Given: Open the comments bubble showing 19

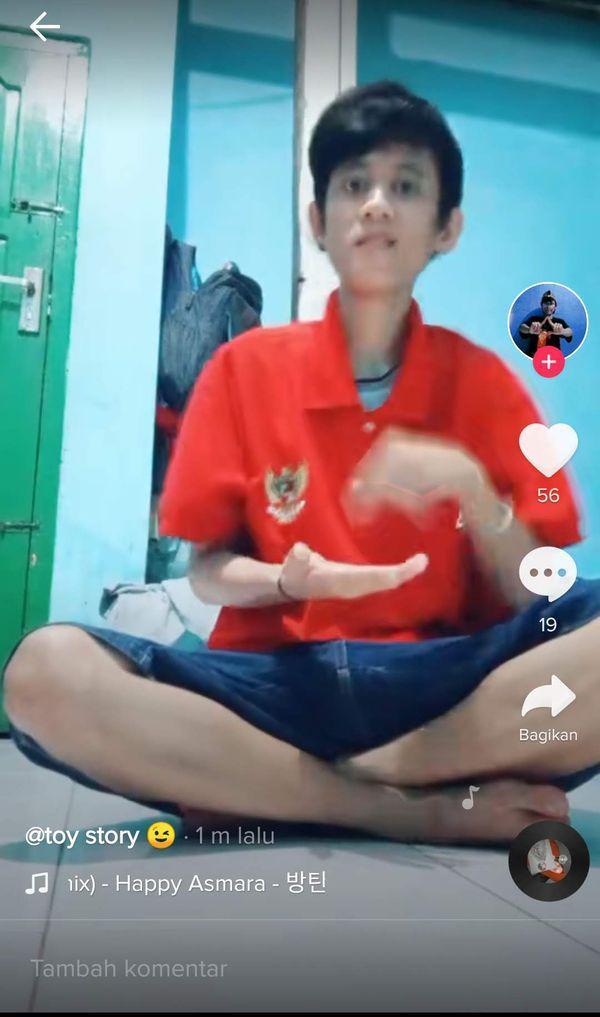Looking at the screenshot, I should point(548,575).
